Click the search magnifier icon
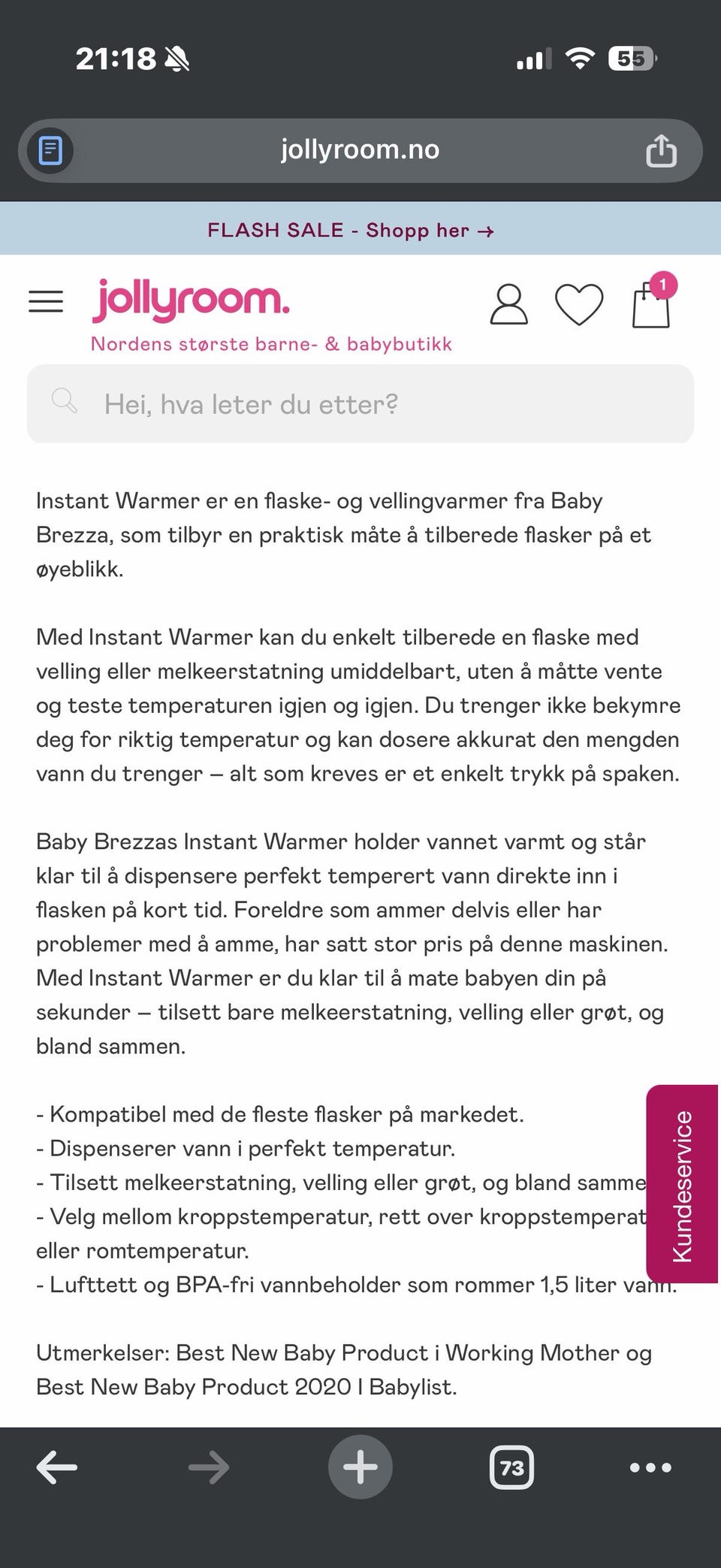Viewport: 721px width, 1568px height. point(65,403)
